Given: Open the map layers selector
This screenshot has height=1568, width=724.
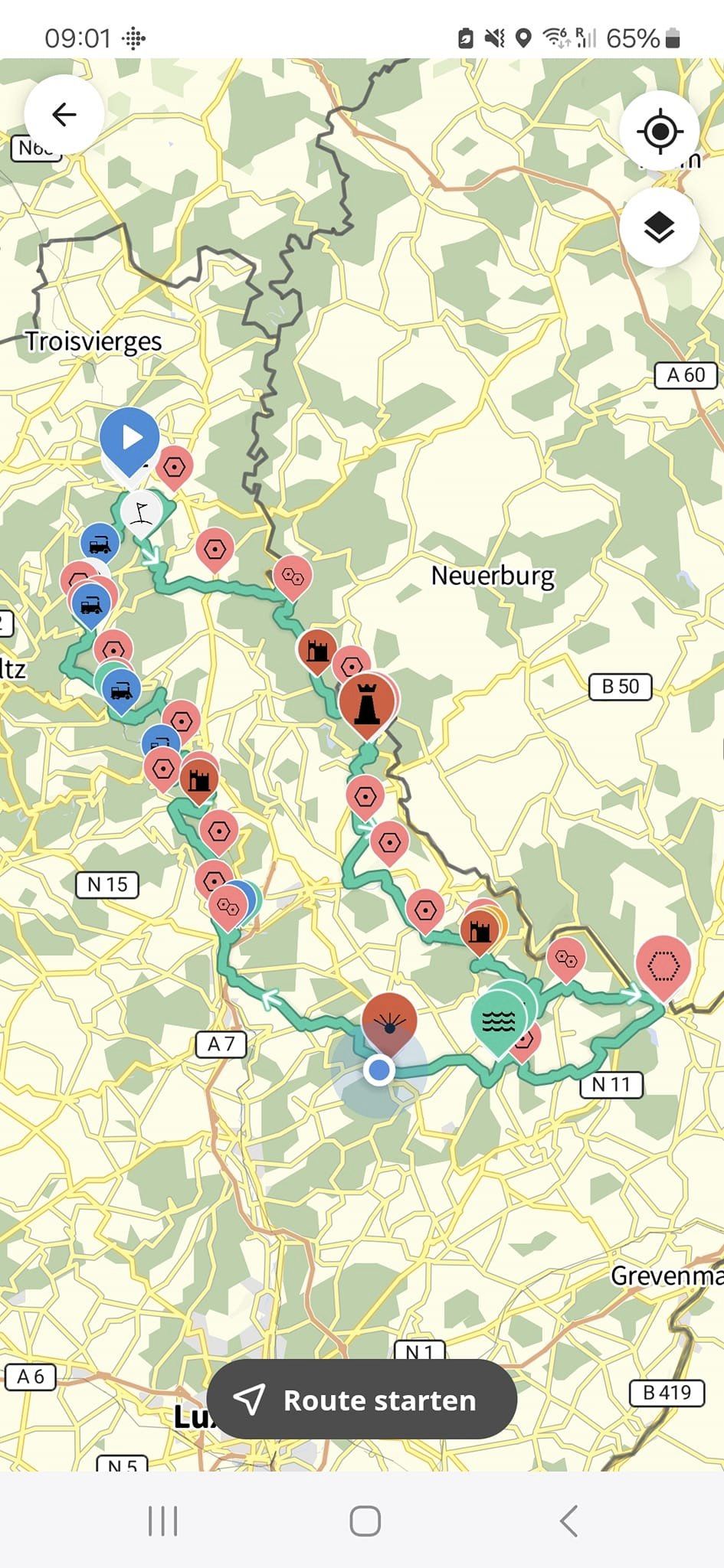Looking at the screenshot, I should pos(659,227).
